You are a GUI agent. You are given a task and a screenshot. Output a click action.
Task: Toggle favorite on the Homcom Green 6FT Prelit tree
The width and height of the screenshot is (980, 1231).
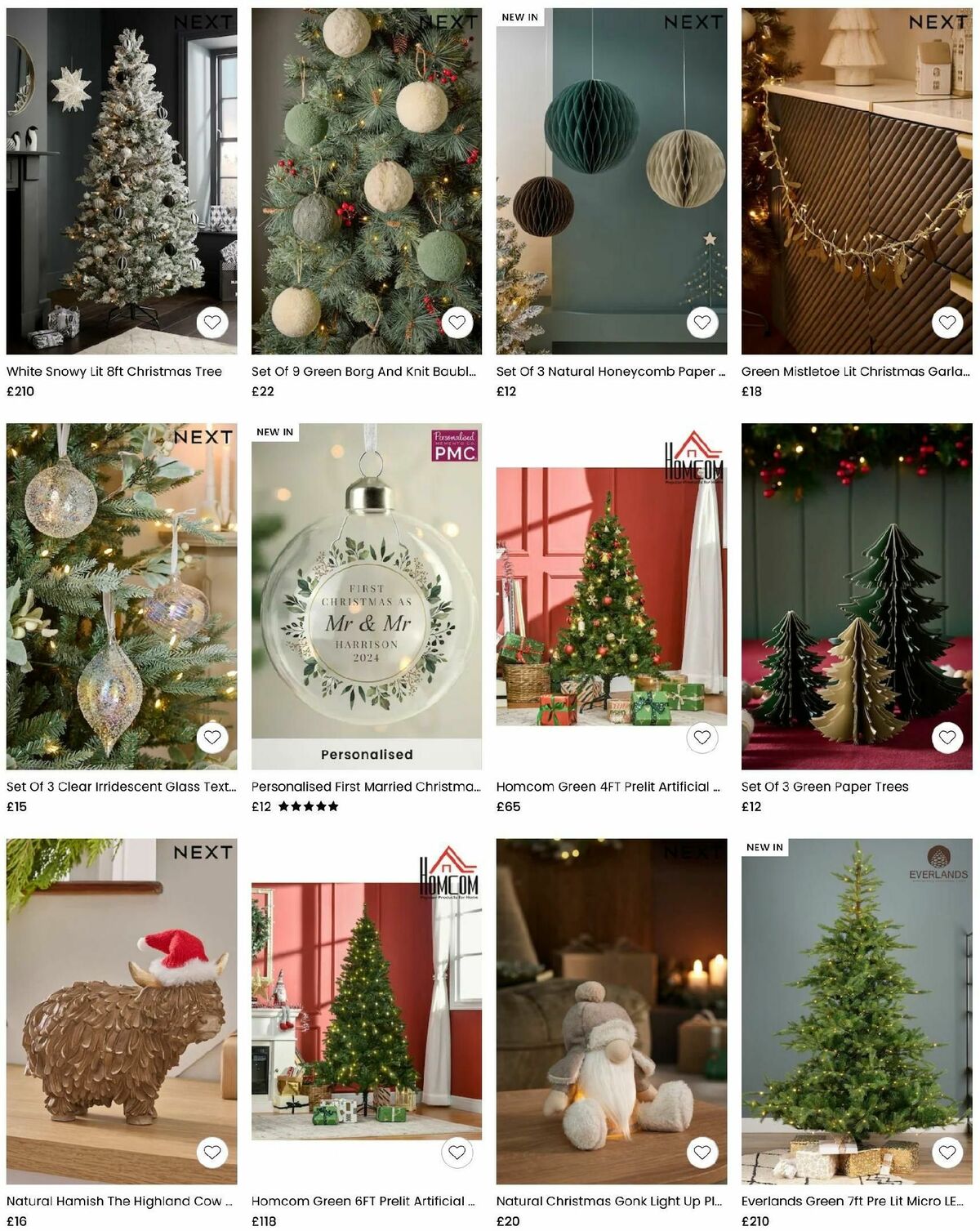(456, 1153)
